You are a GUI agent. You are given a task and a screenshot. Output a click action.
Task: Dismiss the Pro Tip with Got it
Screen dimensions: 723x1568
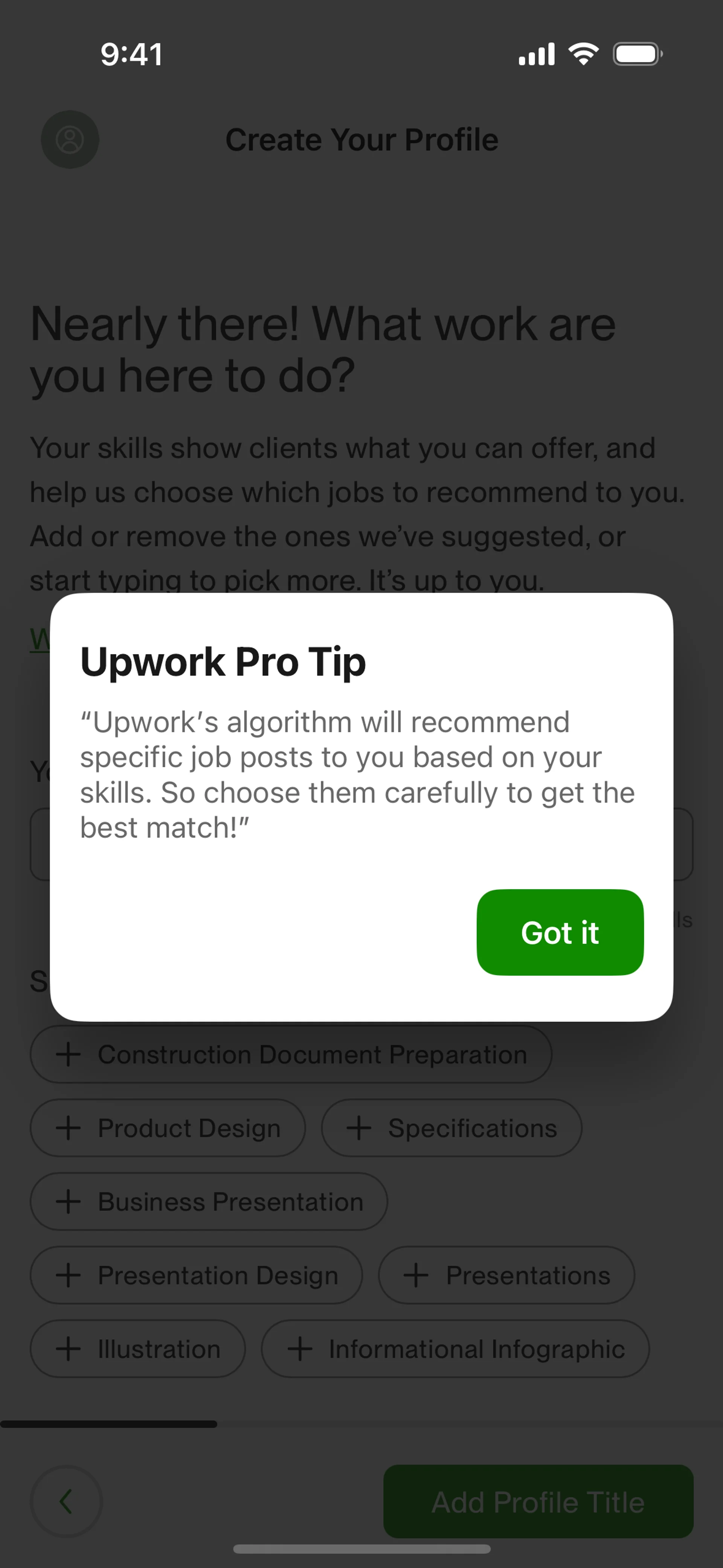[560, 932]
